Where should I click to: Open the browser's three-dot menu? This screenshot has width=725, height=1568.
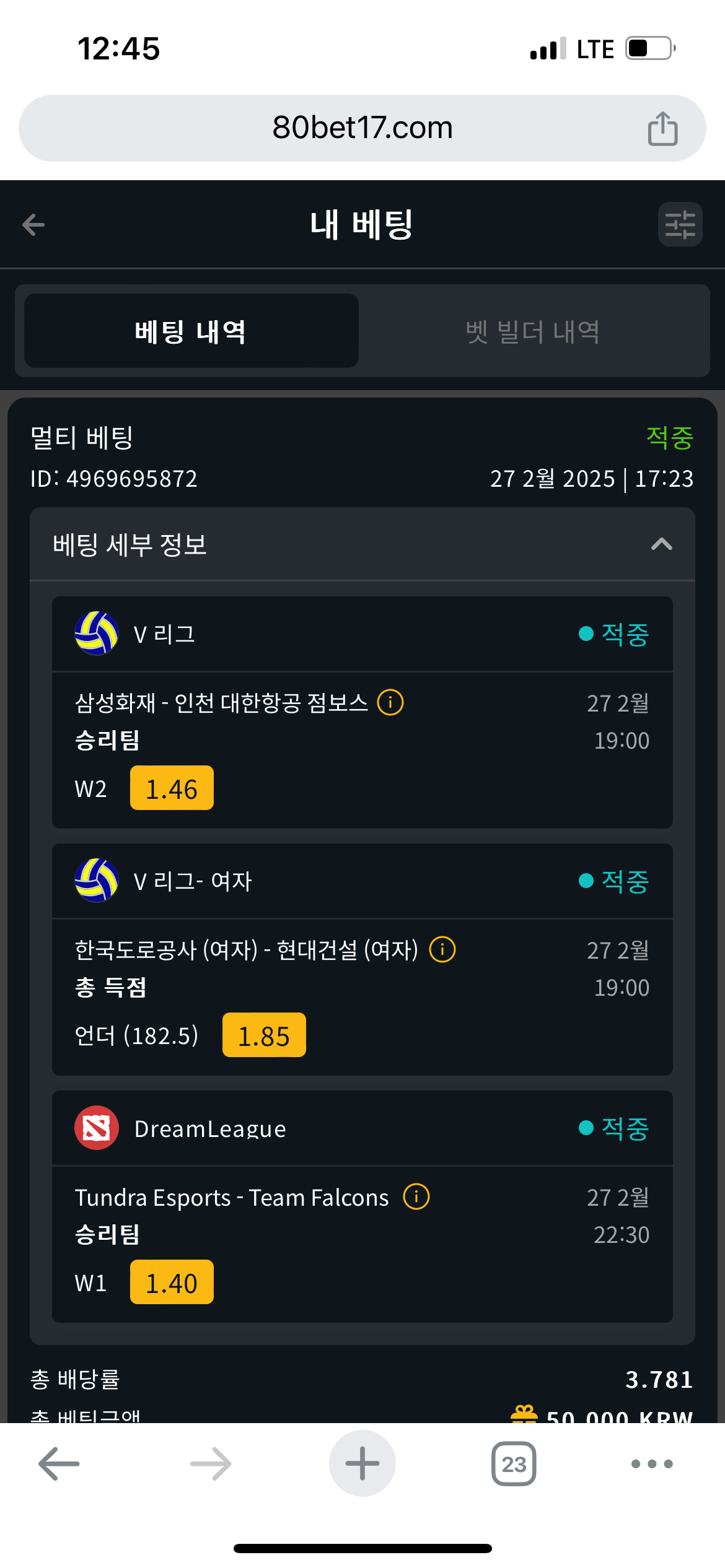651,1464
